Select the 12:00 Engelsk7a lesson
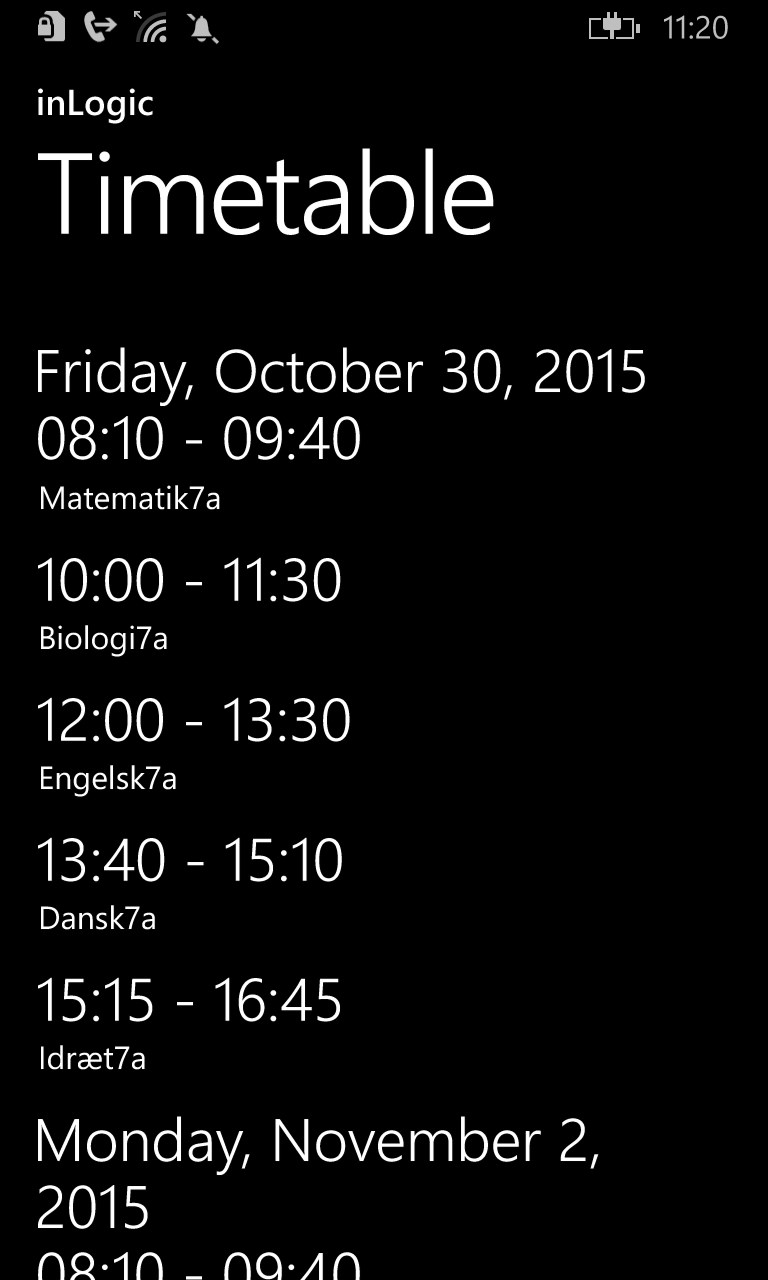Viewport: 768px width, 1280px height. [193, 742]
